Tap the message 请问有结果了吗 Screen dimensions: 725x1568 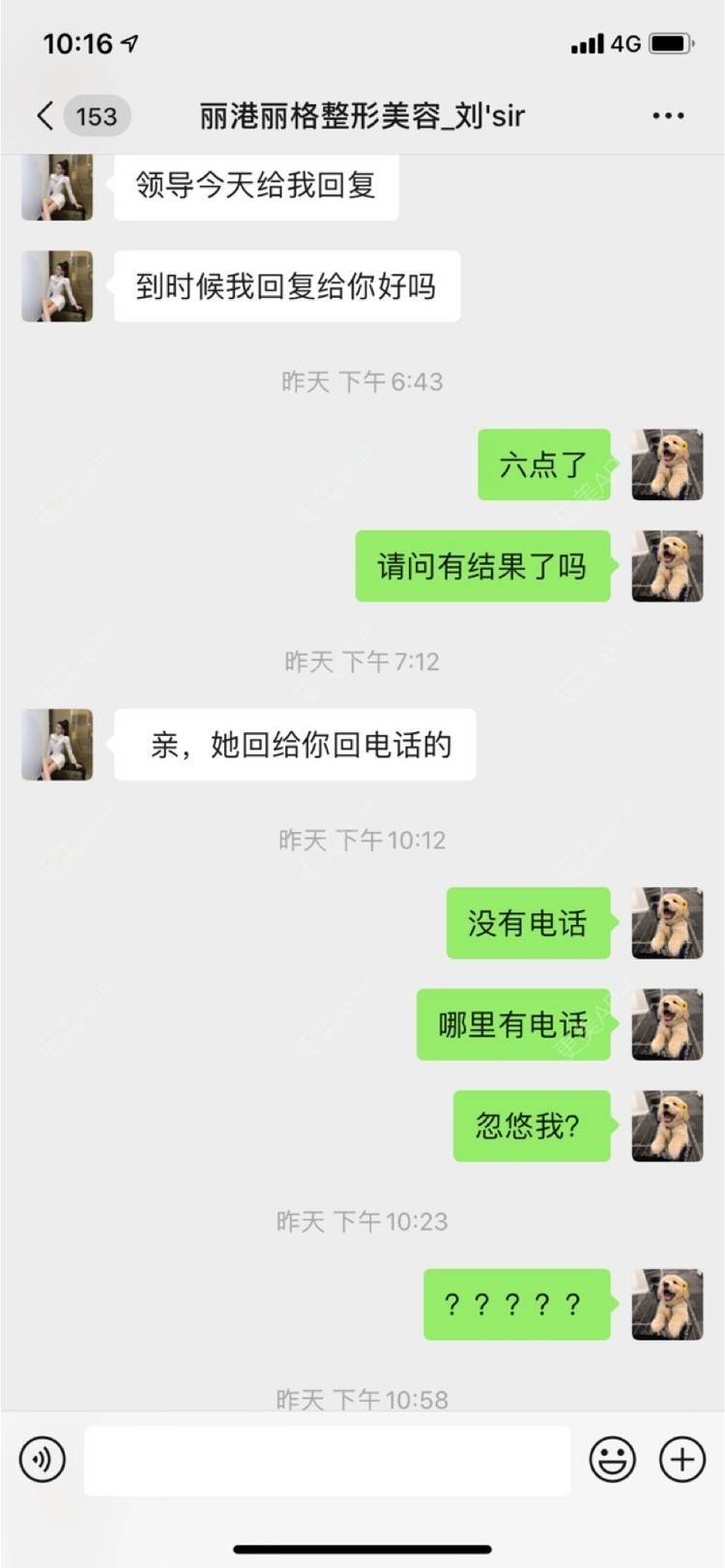(481, 567)
